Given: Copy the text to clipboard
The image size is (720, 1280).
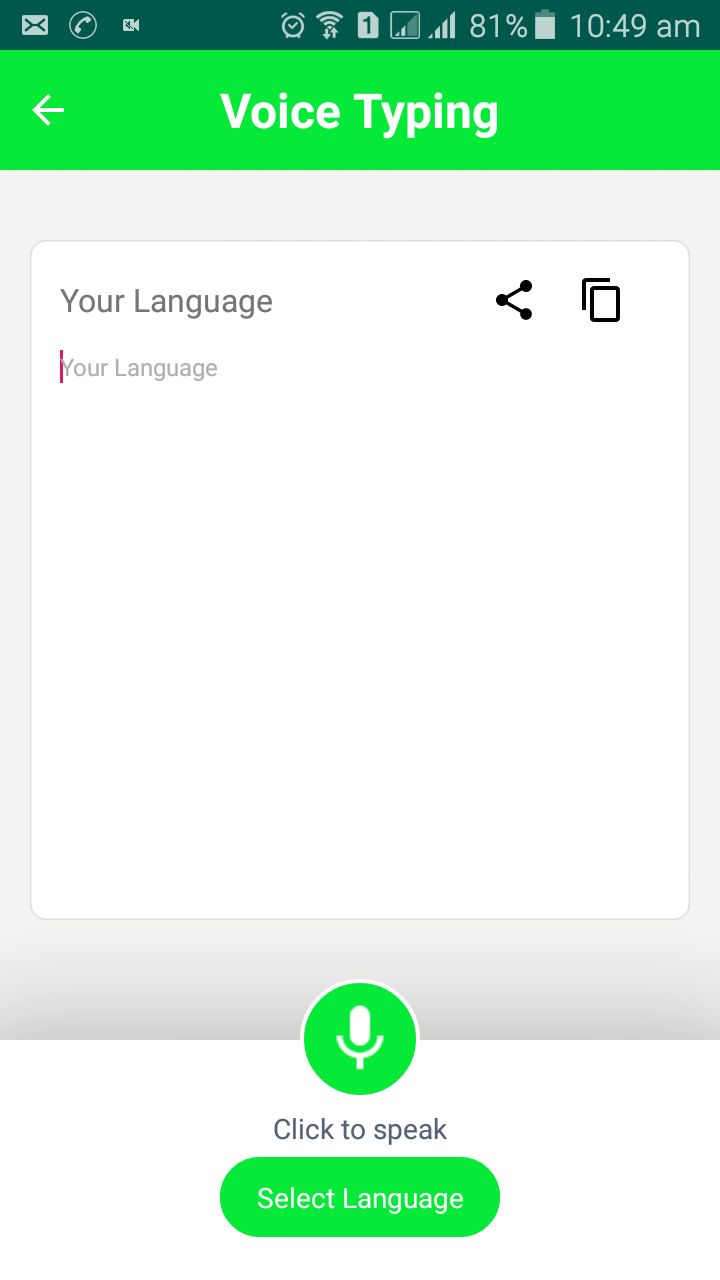Looking at the screenshot, I should click(601, 300).
